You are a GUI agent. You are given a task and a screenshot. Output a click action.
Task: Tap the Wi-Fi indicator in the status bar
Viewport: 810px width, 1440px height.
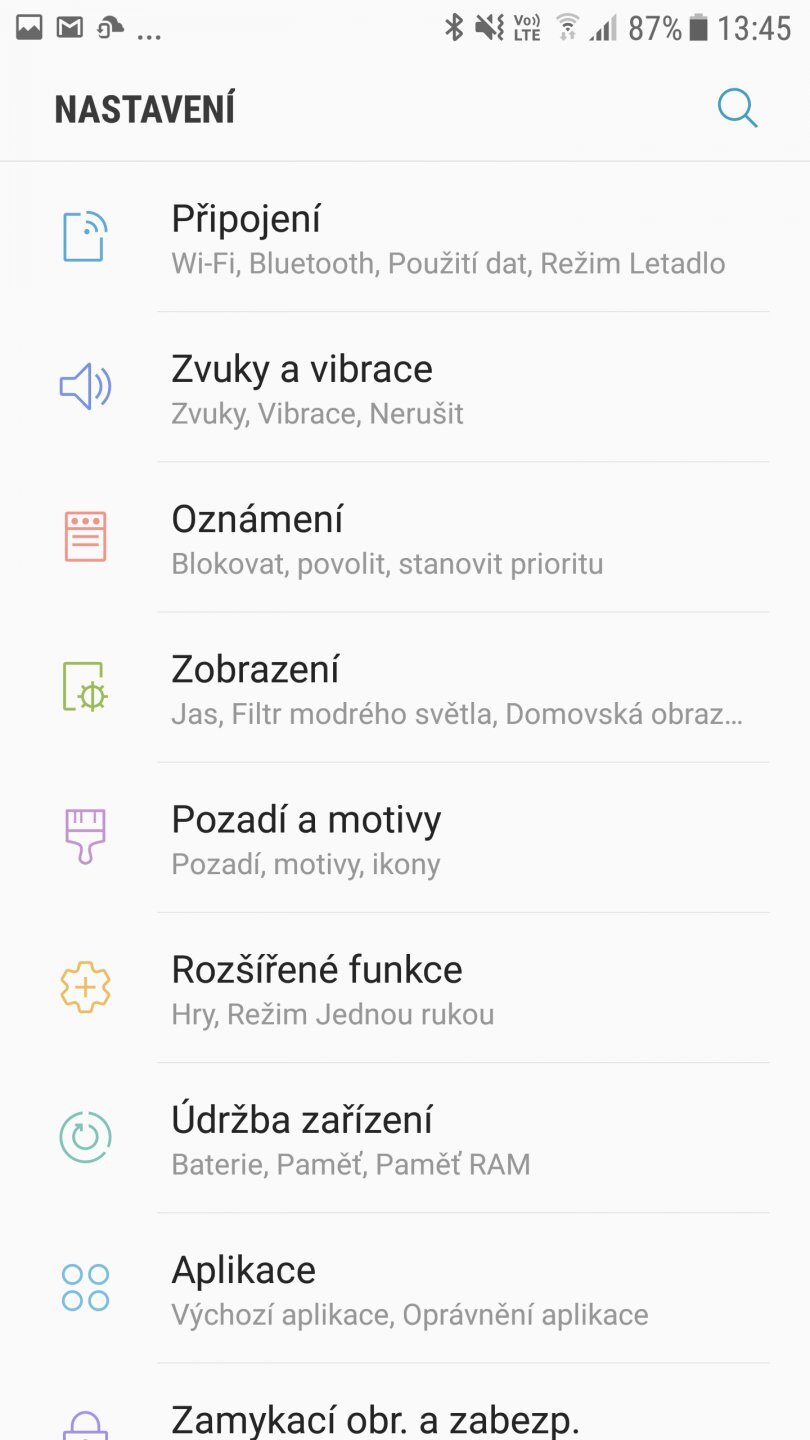pos(567,27)
